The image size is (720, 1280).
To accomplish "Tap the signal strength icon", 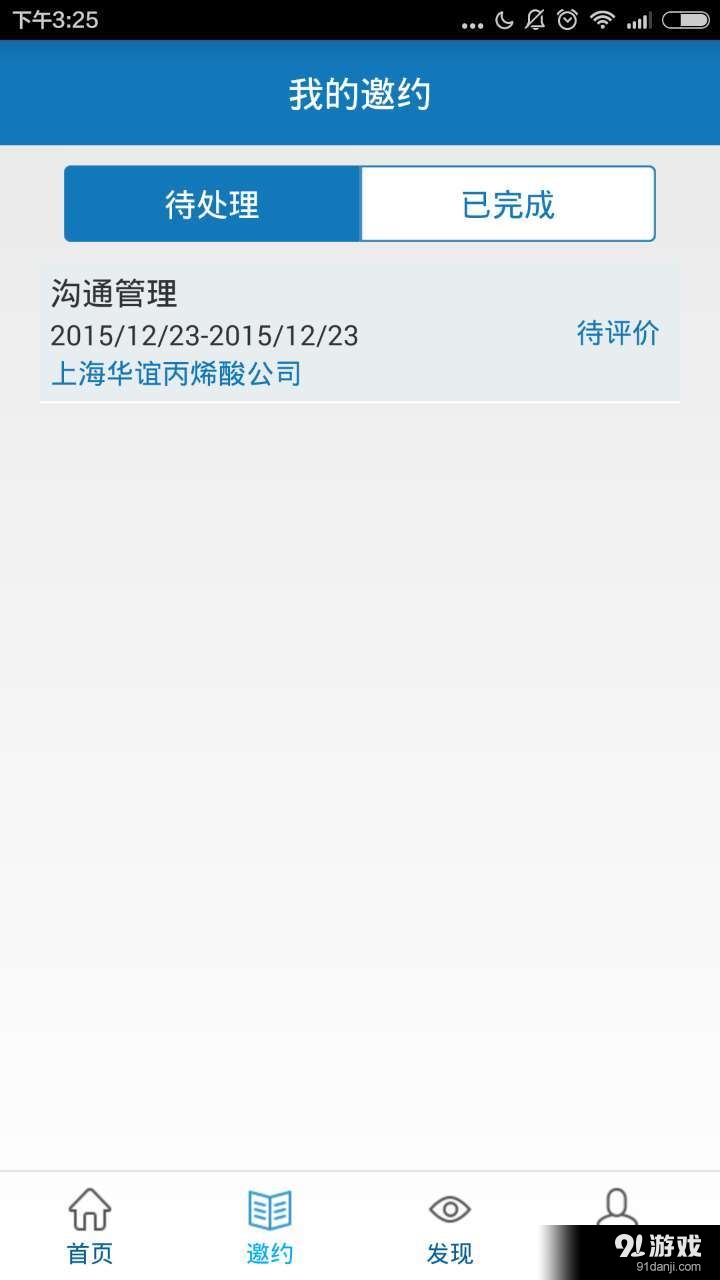I will pyautogui.click(x=638, y=18).
